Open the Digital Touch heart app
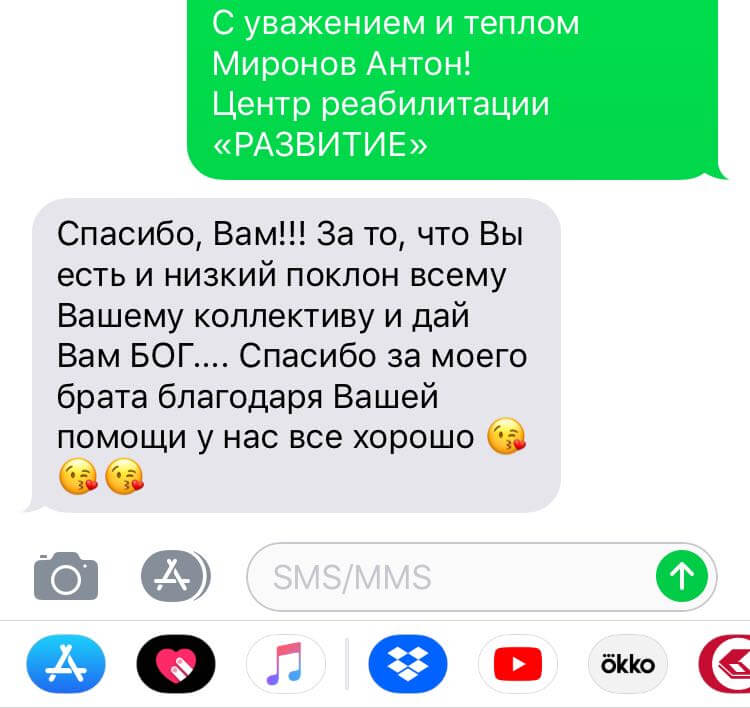Screen dimensions: 750x708 point(176,664)
